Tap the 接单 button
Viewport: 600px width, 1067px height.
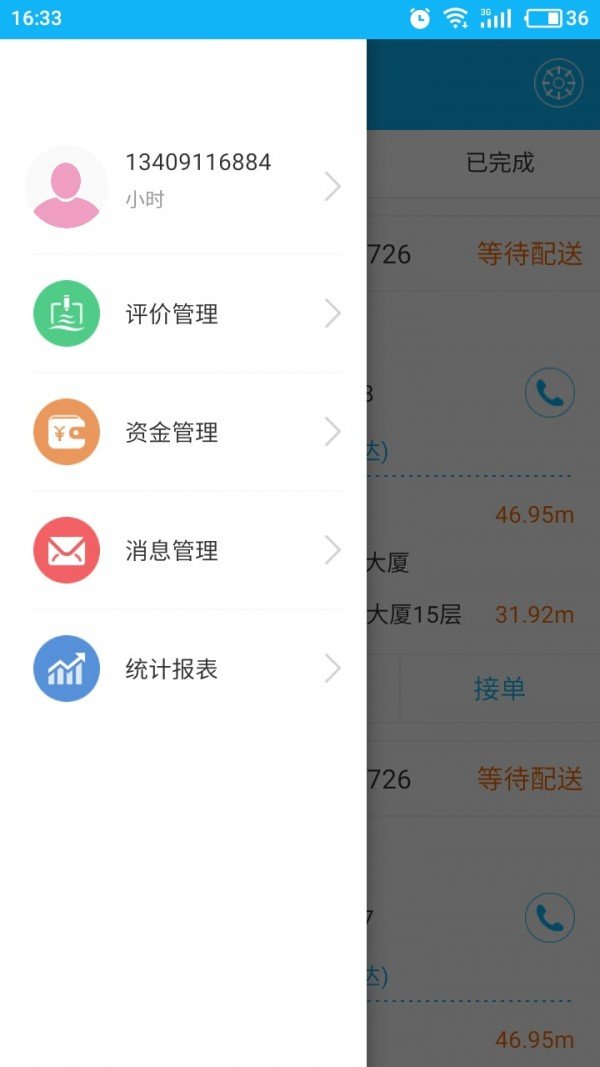[499, 688]
